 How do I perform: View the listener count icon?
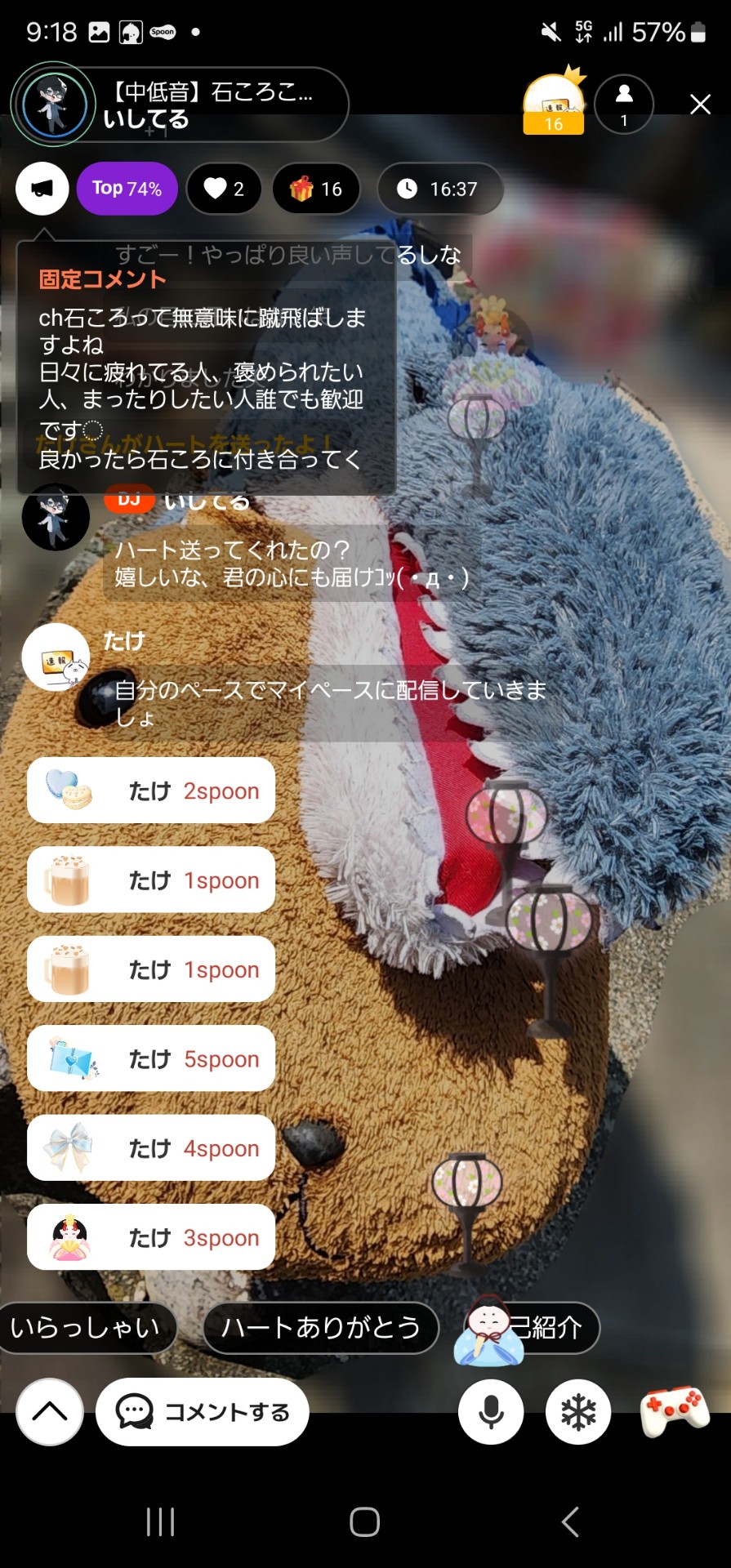coord(624,105)
